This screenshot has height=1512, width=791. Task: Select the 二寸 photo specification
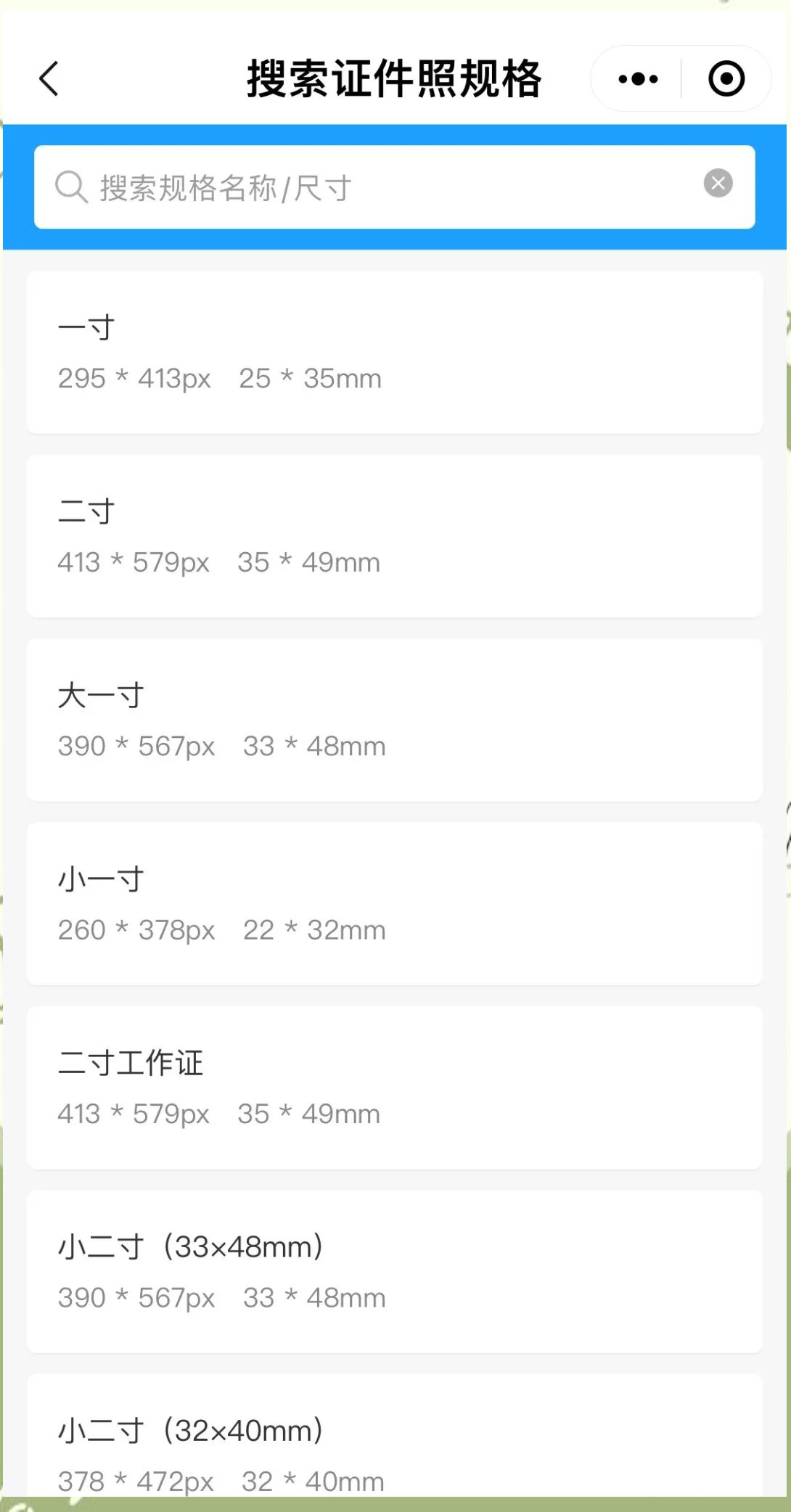tap(395, 535)
